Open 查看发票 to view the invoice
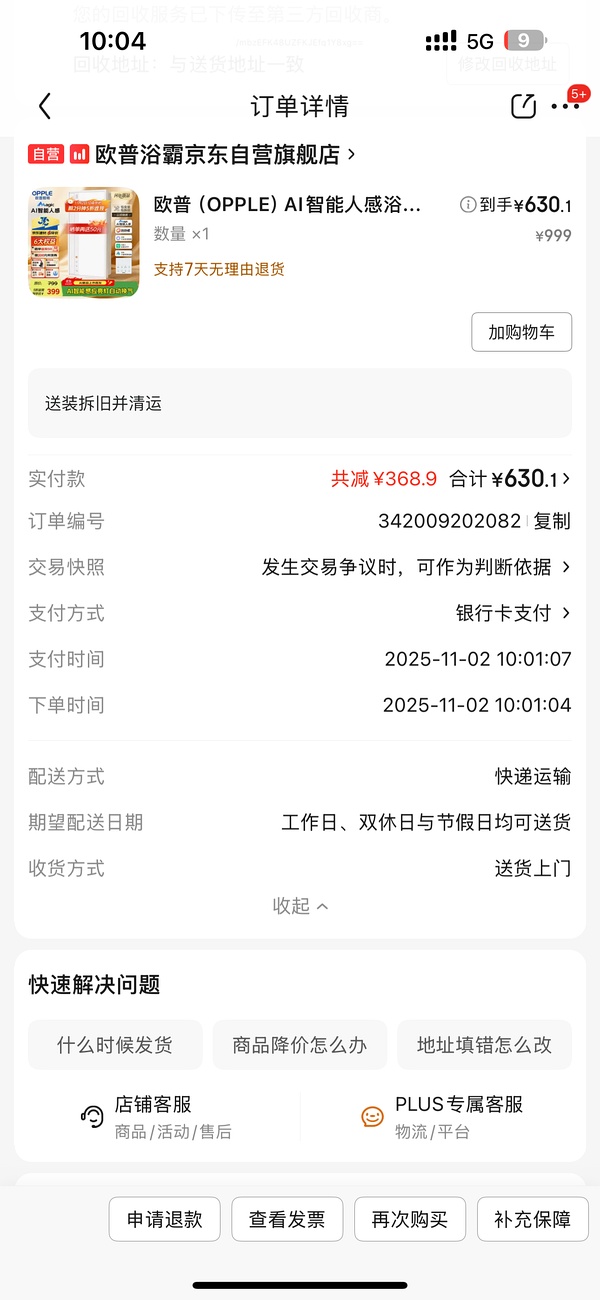The height and width of the screenshot is (1300, 600). [287, 1219]
